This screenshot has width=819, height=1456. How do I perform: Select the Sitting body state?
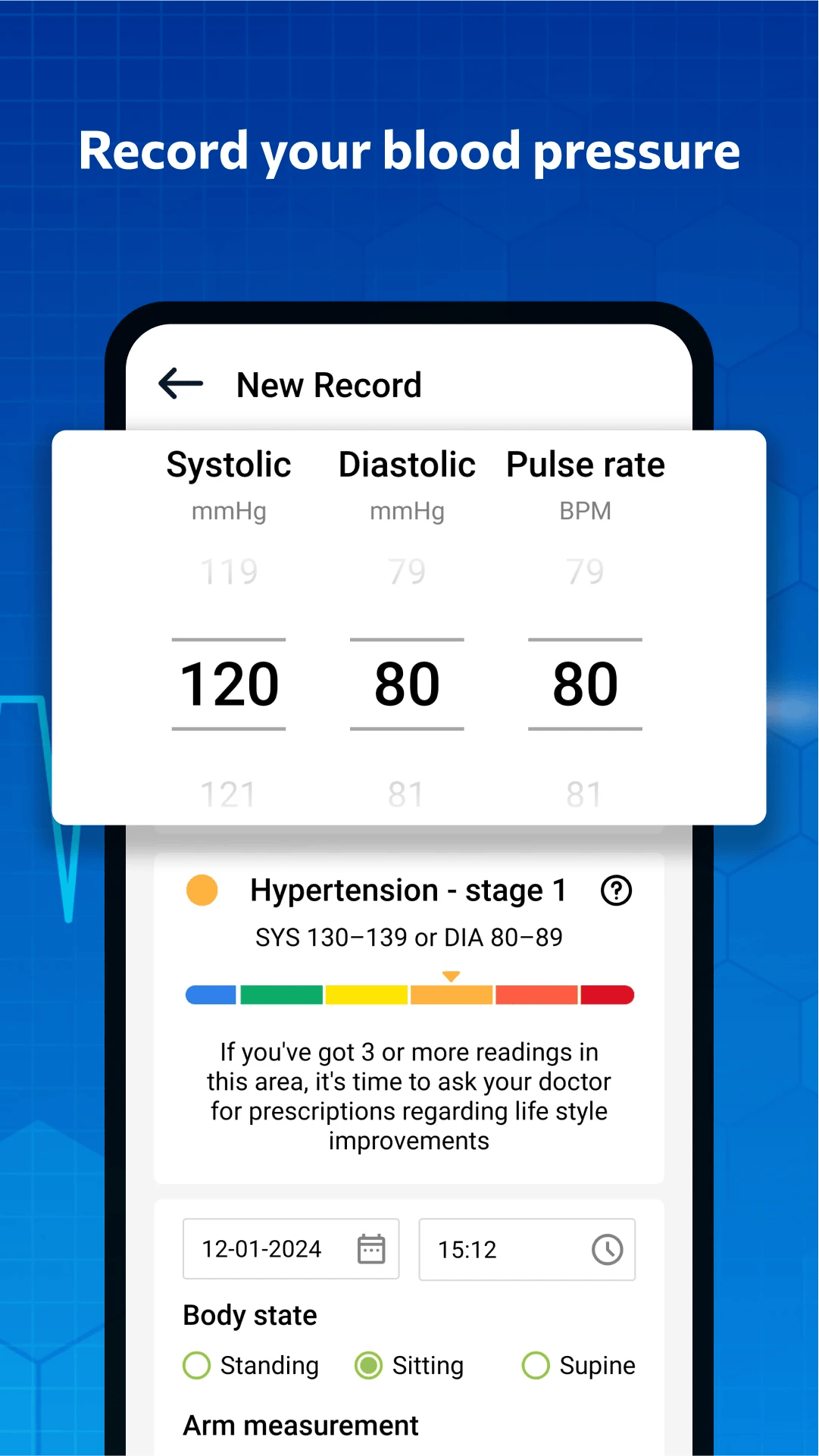pyautogui.click(x=369, y=1365)
